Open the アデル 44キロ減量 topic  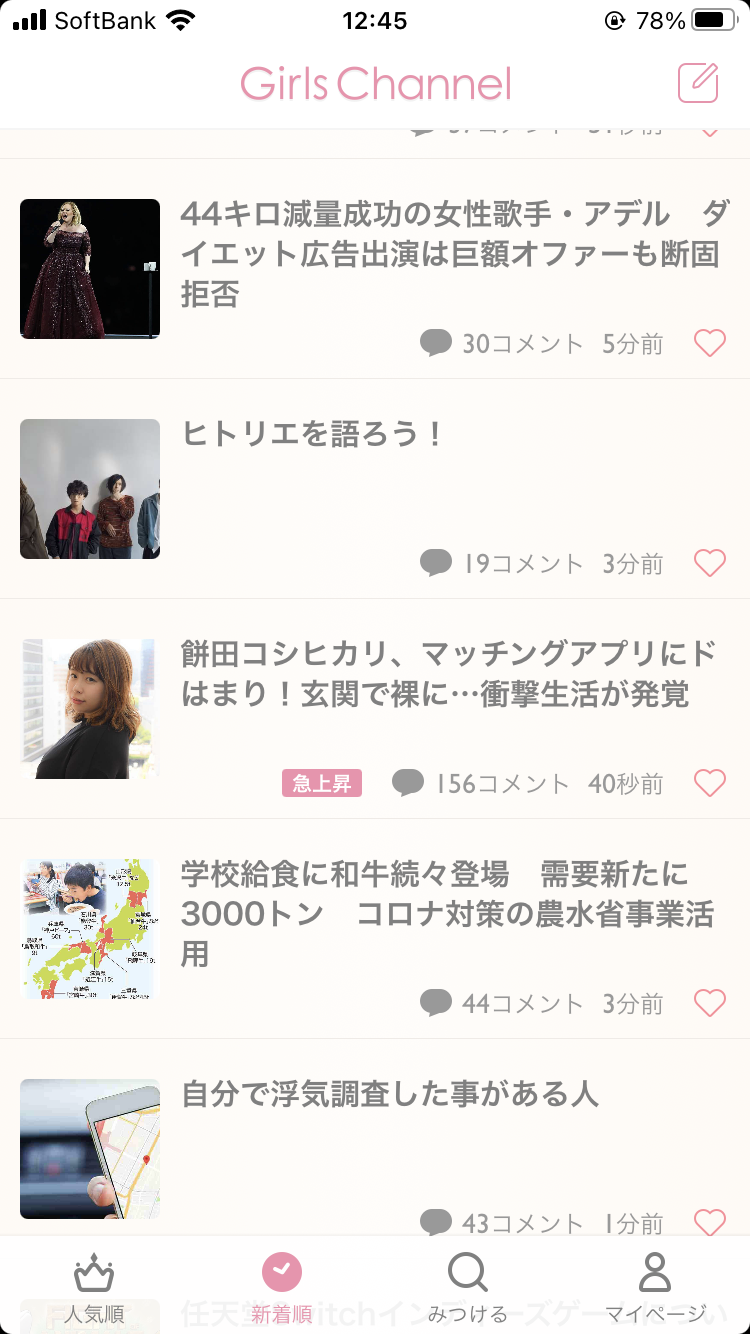pos(375,269)
